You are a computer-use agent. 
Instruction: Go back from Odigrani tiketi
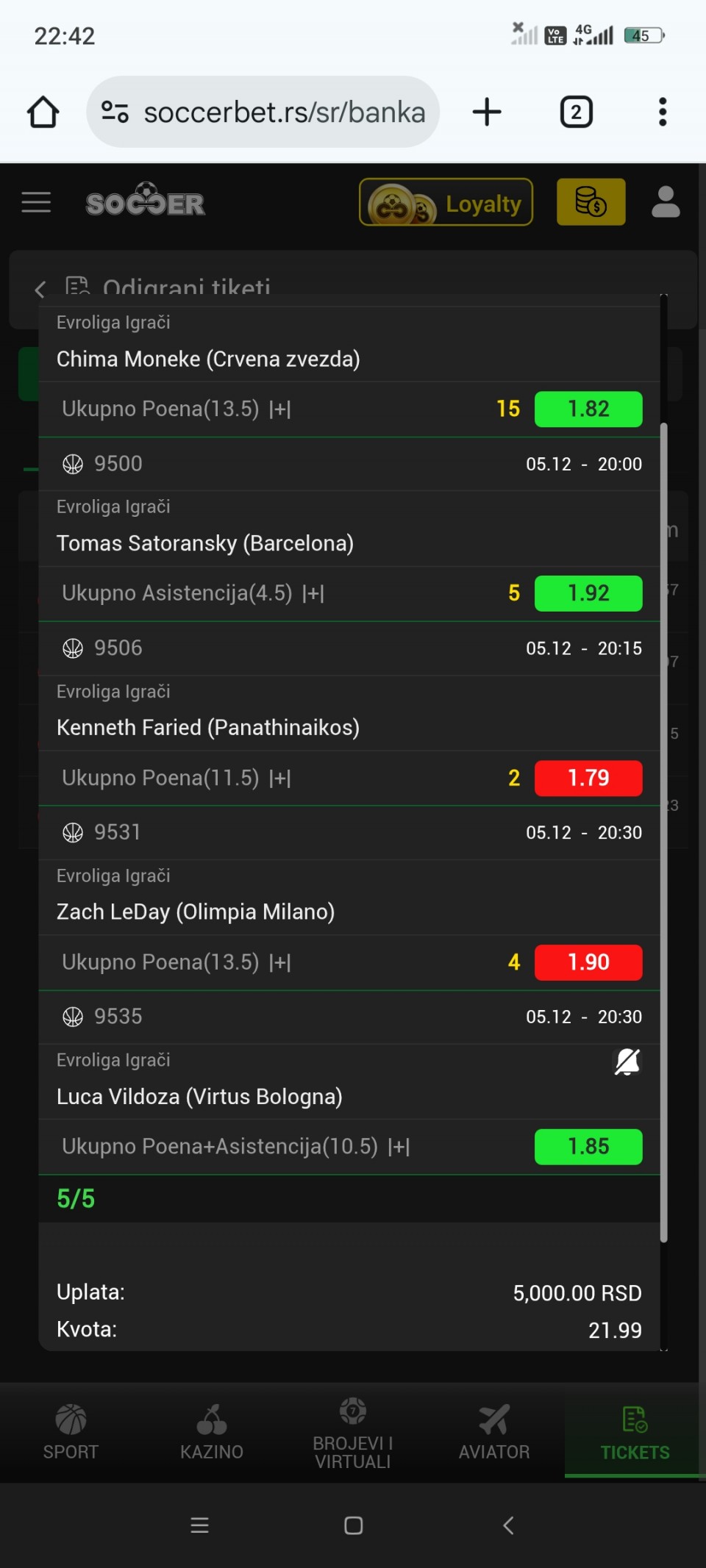tap(40, 289)
